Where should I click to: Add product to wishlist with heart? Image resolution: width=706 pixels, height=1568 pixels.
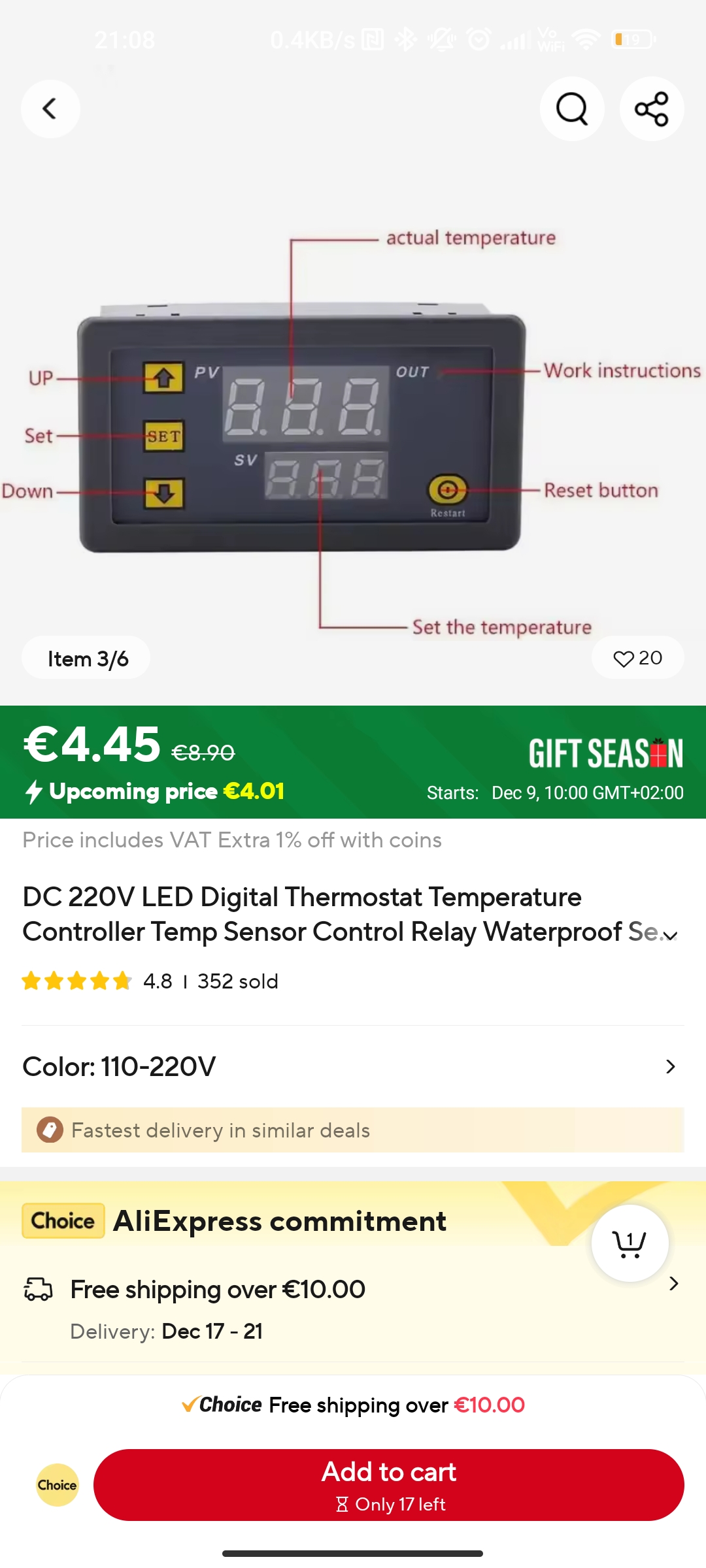click(x=637, y=658)
